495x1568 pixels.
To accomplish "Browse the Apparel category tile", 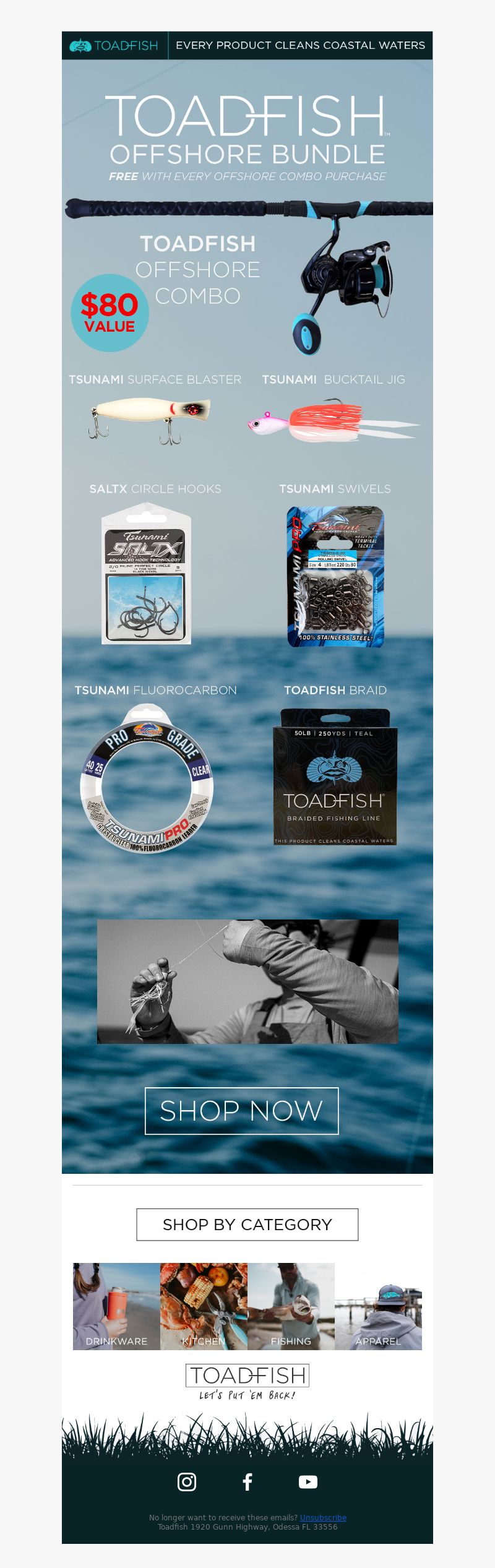I will click(378, 1306).
